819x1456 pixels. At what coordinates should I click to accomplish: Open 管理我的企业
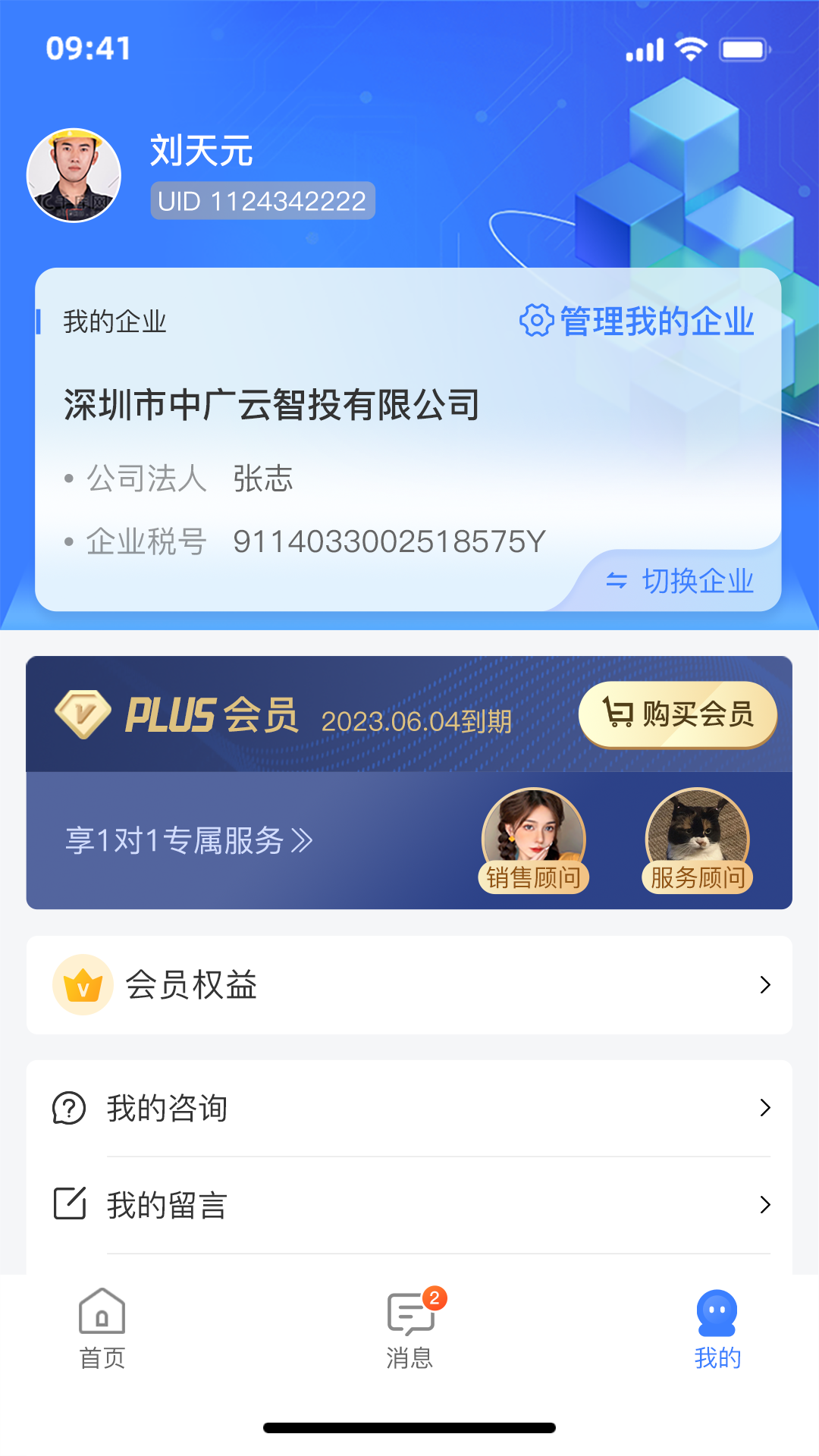pos(657,321)
